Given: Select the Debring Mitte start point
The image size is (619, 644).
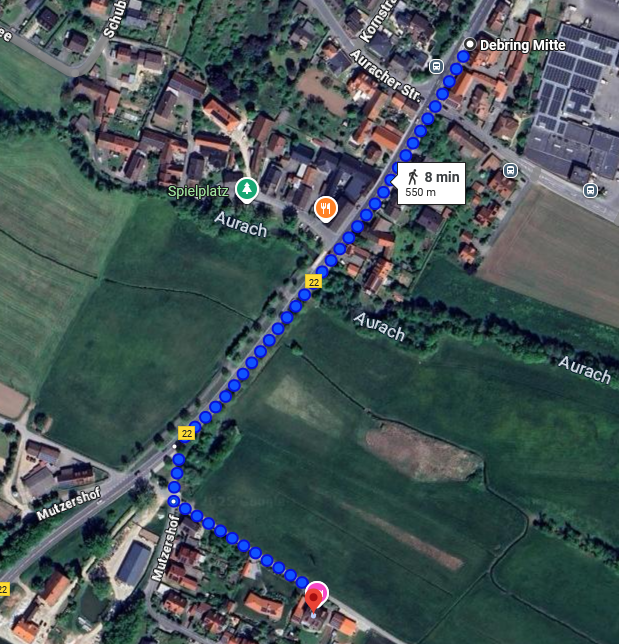Looking at the screenshot, I should click(471, 45).
